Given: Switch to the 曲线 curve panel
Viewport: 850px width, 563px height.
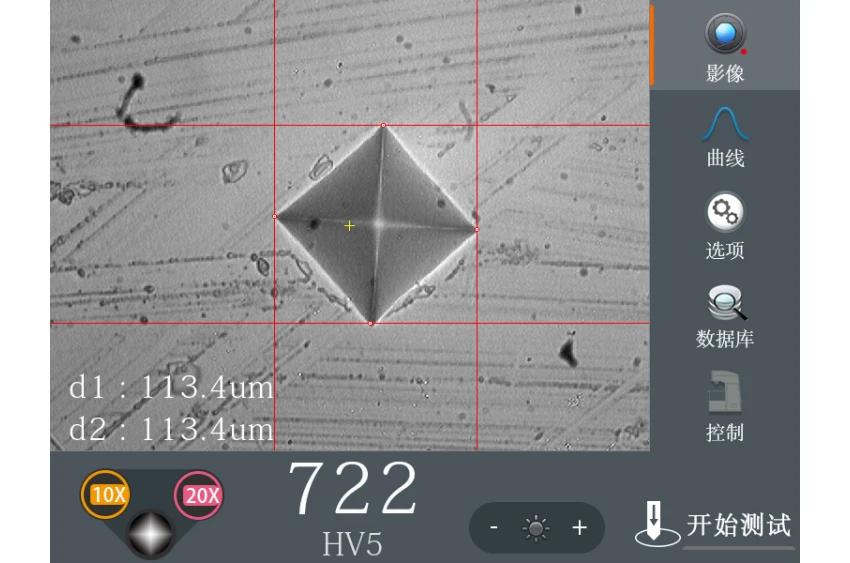Looking at the screenshot, I should click(x=725, y=135).
